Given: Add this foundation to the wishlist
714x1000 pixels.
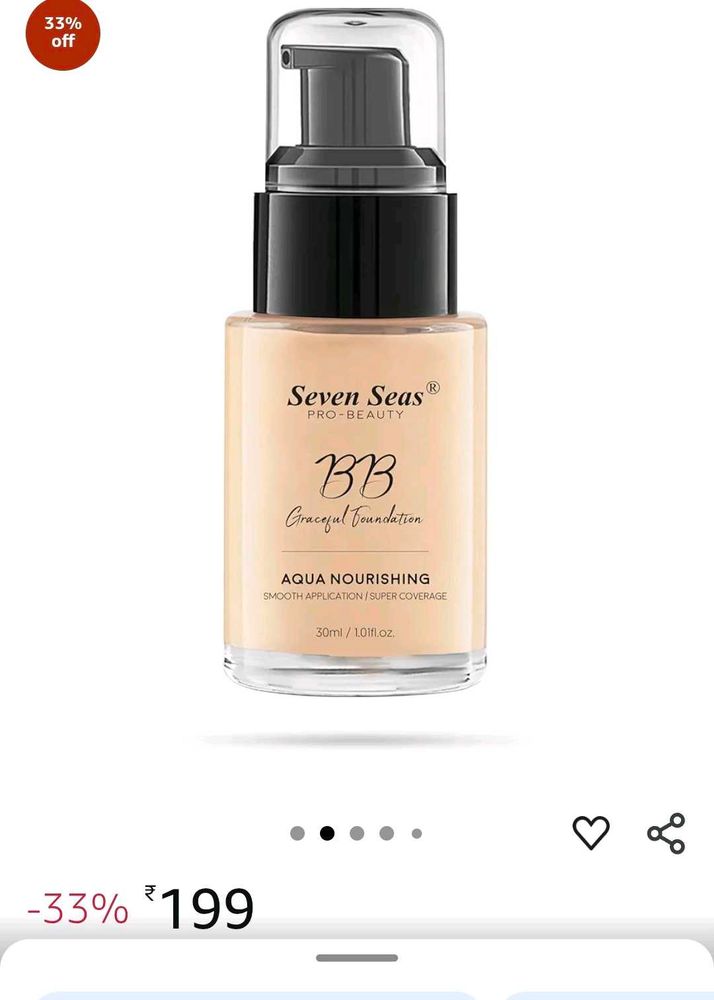Looking at the screenshot, I should tap(590, 832).
